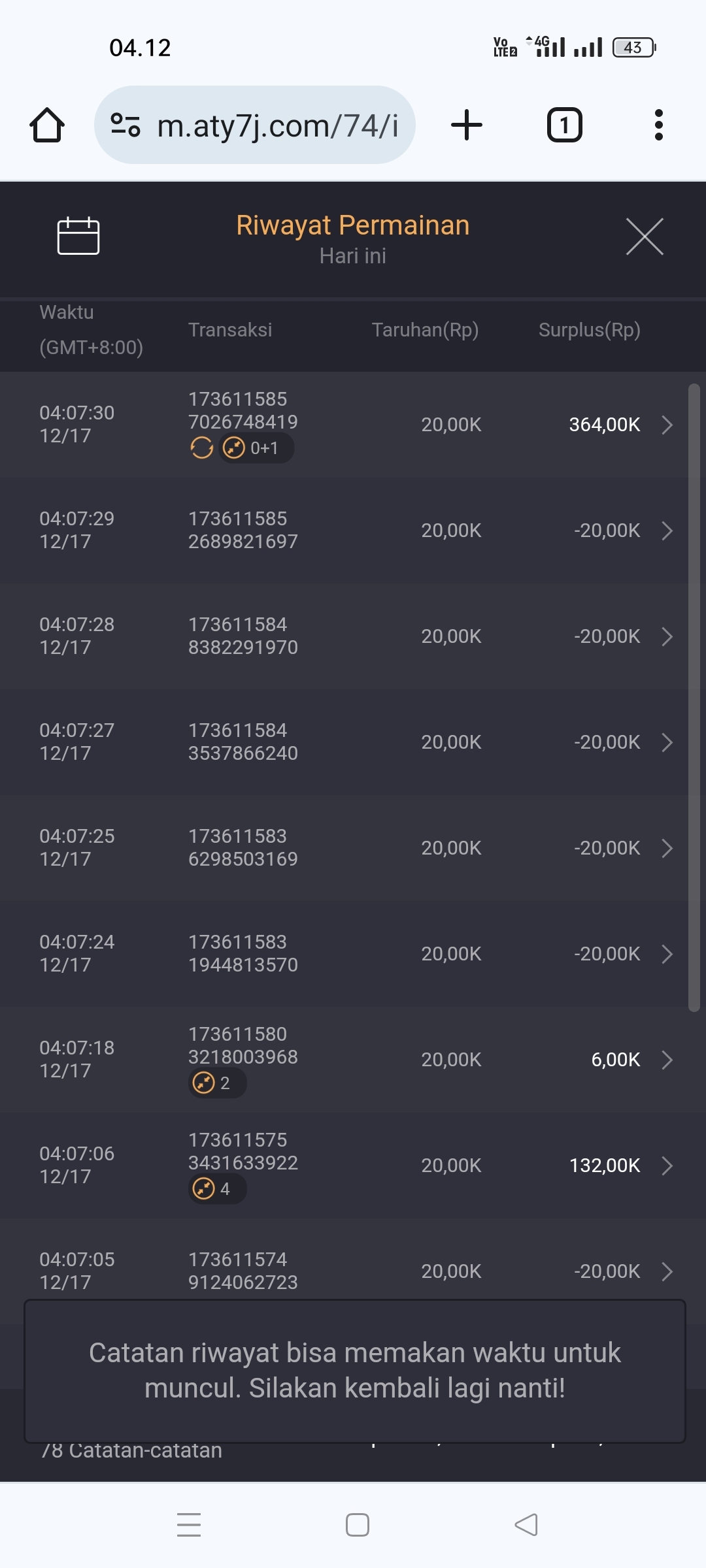Image resolution: width=706 pixels, height=1568 pixels.
Task: Close the Riwayat Permainan panel
Action: 645,237
